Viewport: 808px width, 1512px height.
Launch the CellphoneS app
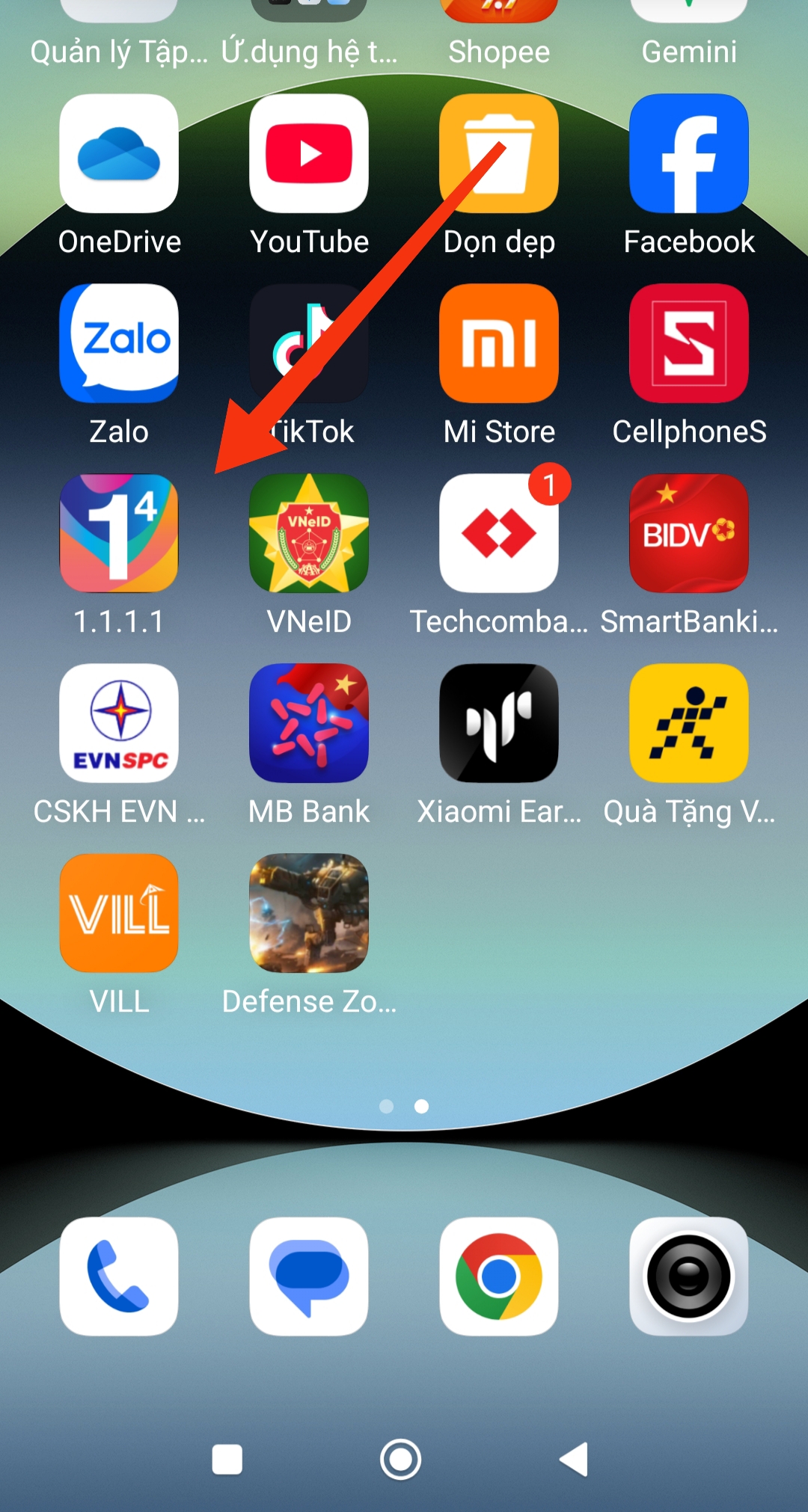689,343
